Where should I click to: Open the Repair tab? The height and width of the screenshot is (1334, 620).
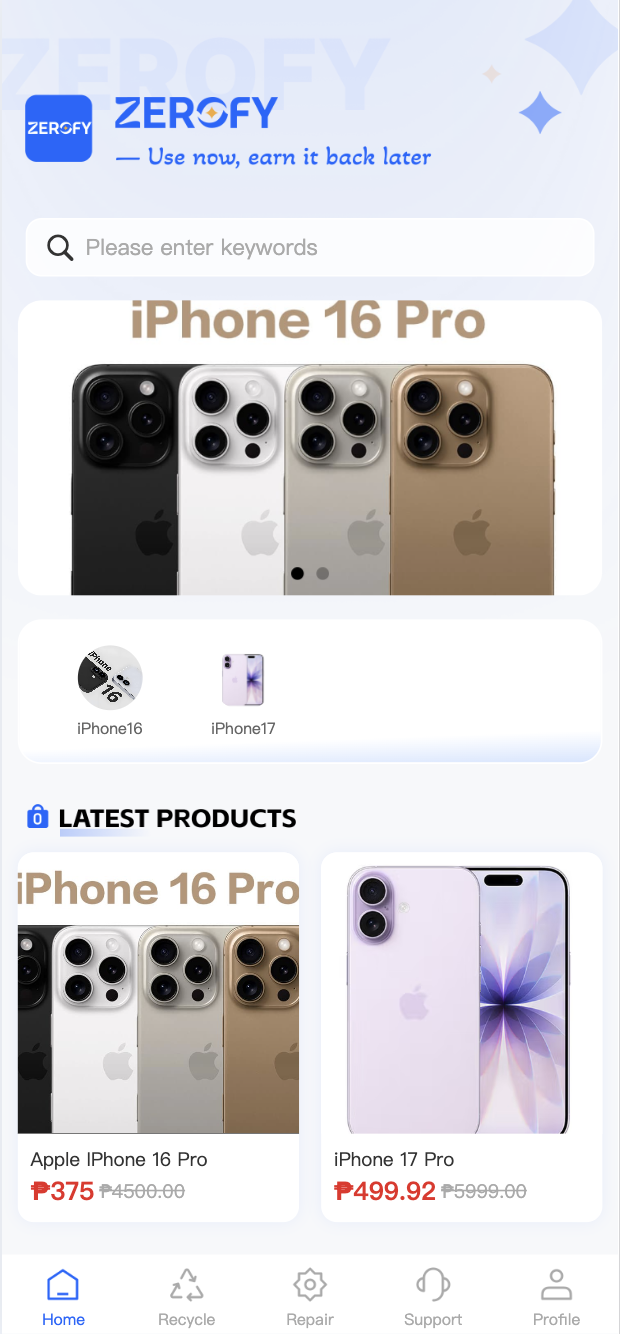tap(310, 1298)
